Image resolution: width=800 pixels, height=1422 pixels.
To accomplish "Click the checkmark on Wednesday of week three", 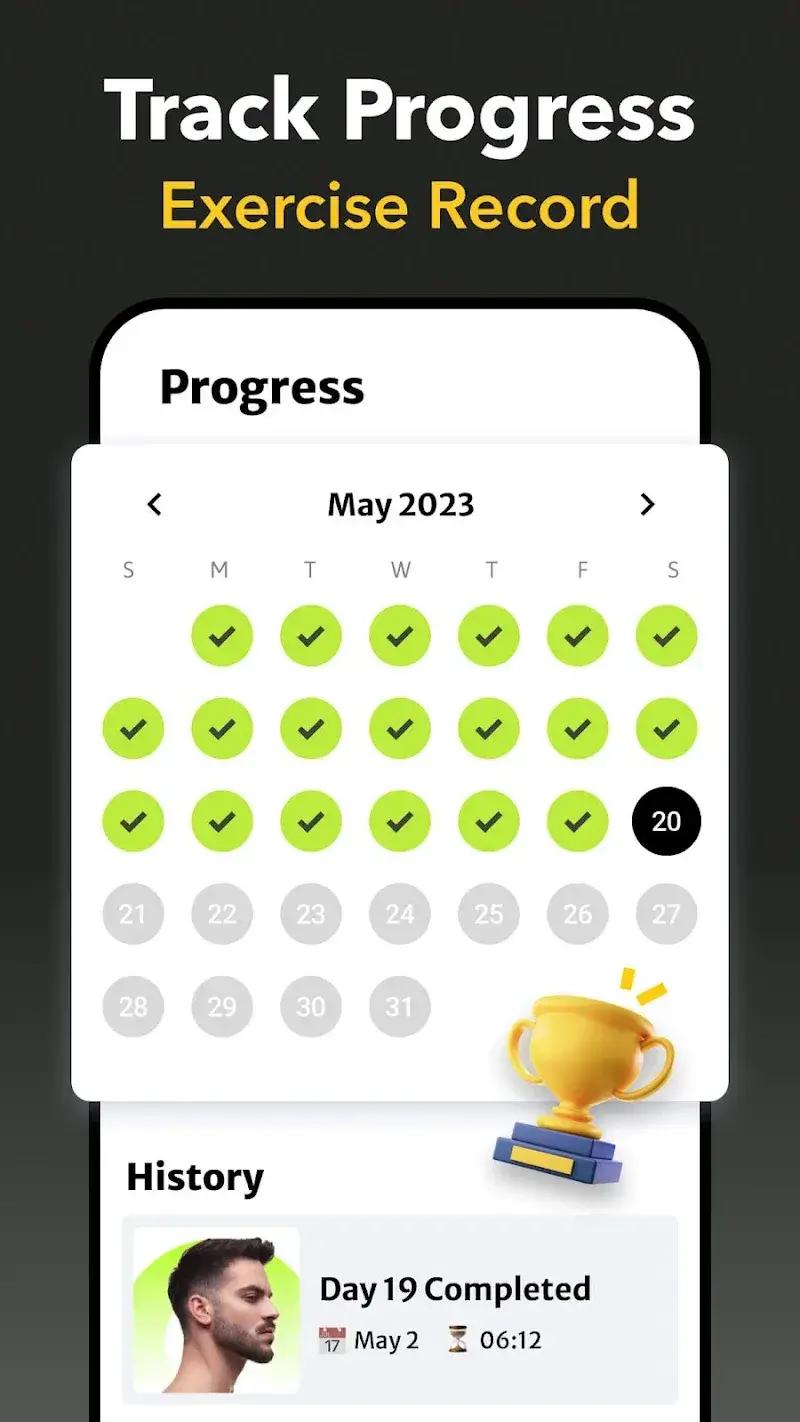I will click(400, 820).
